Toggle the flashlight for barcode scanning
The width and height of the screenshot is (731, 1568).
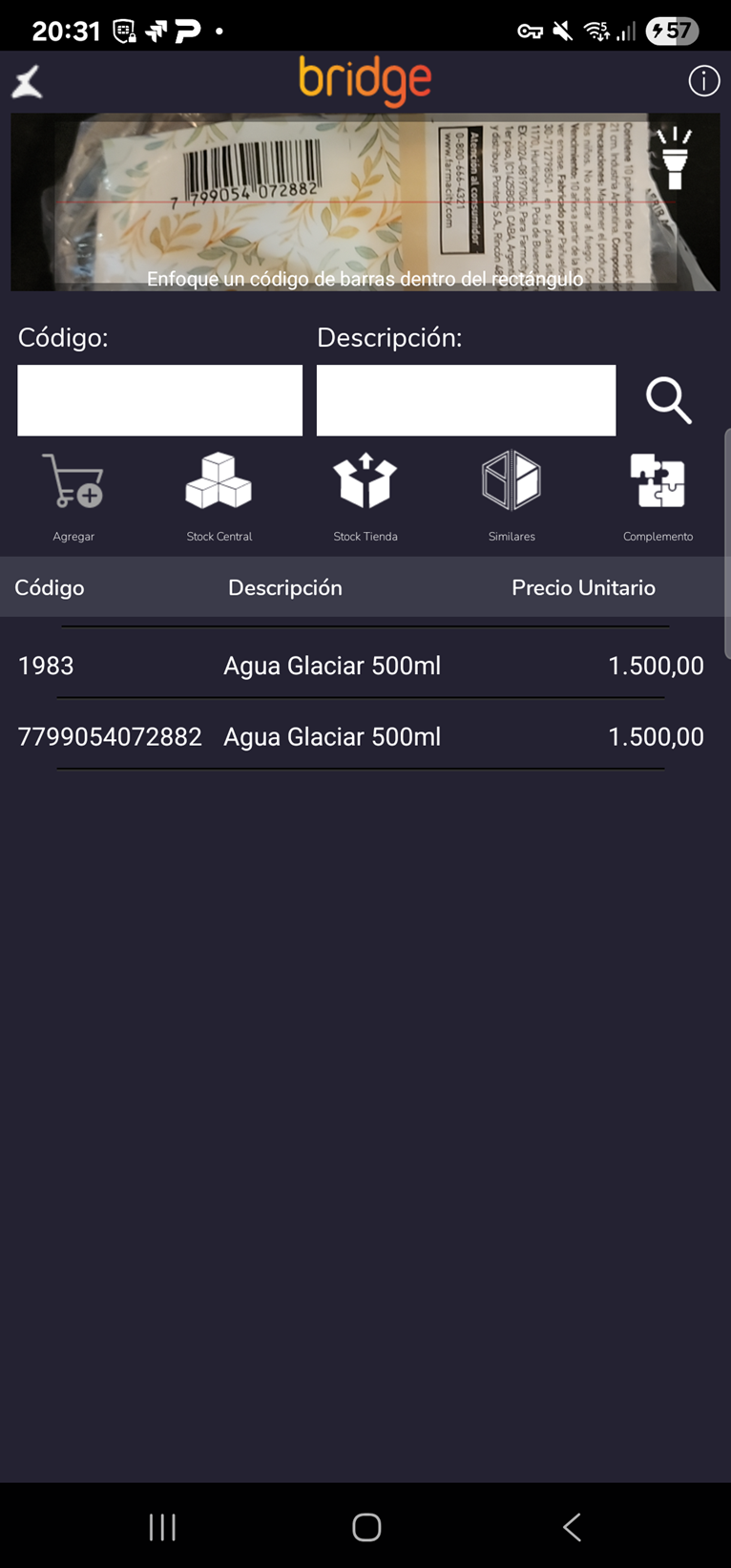[x=674, y=158]
